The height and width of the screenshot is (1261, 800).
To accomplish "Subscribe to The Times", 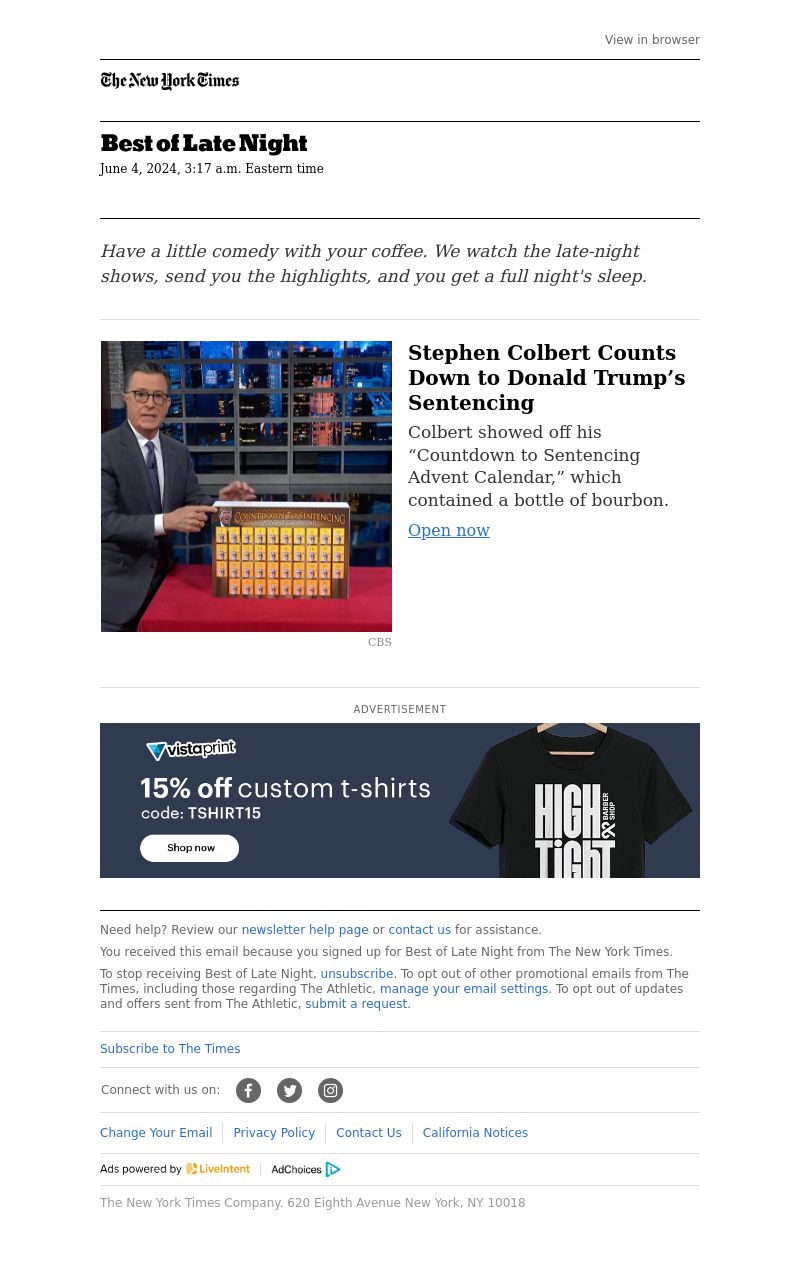I will point(170,1049).
